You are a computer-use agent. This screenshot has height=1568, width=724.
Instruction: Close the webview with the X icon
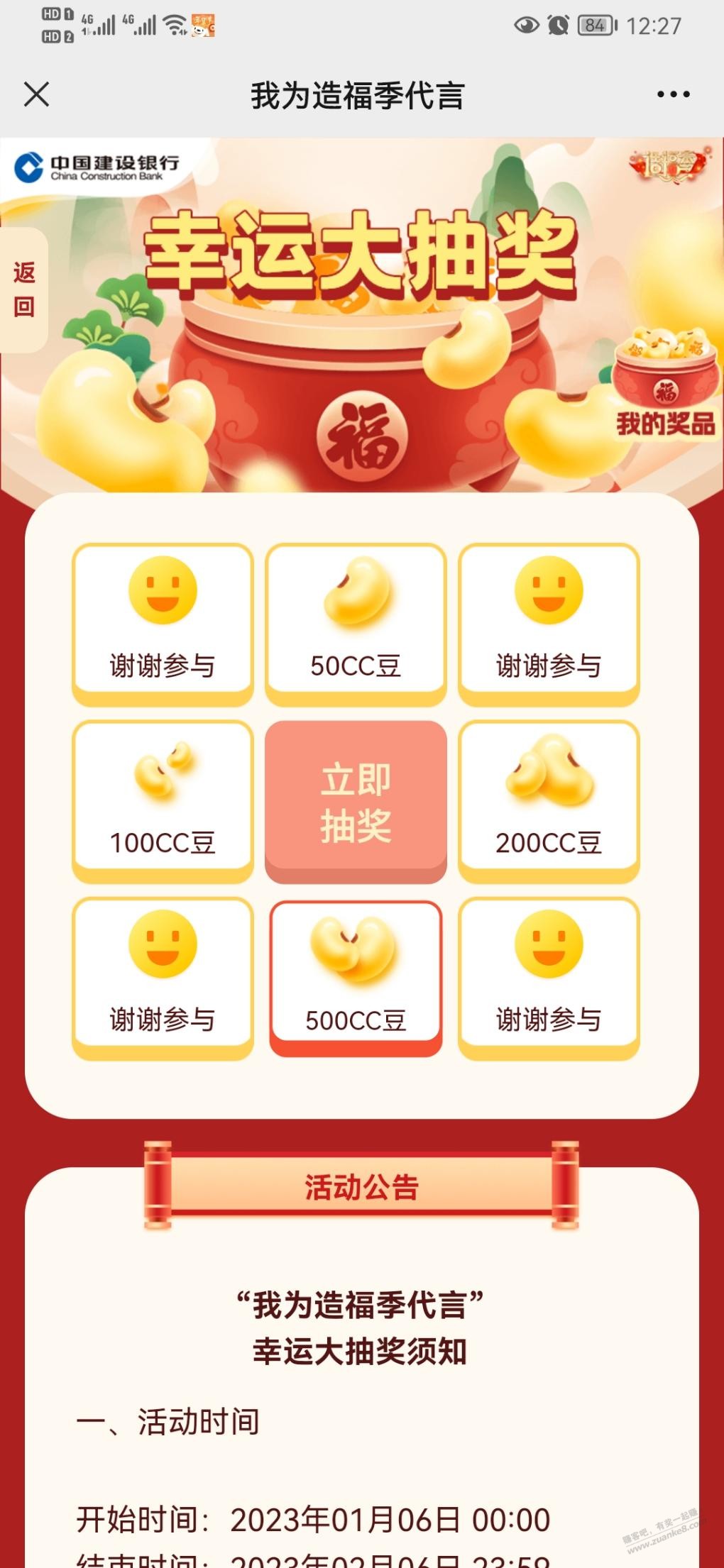coord(36,94)
